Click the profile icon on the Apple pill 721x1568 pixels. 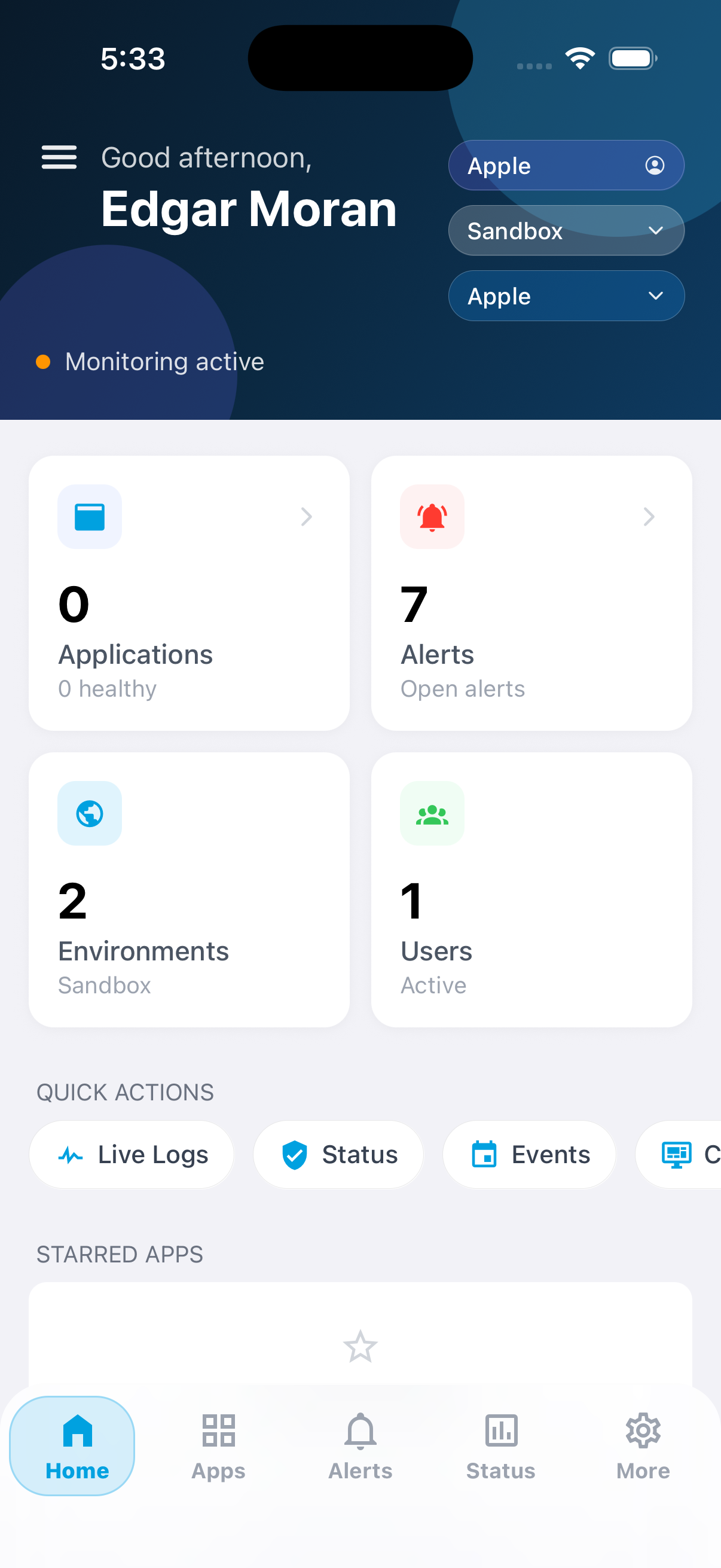(654, 165)
